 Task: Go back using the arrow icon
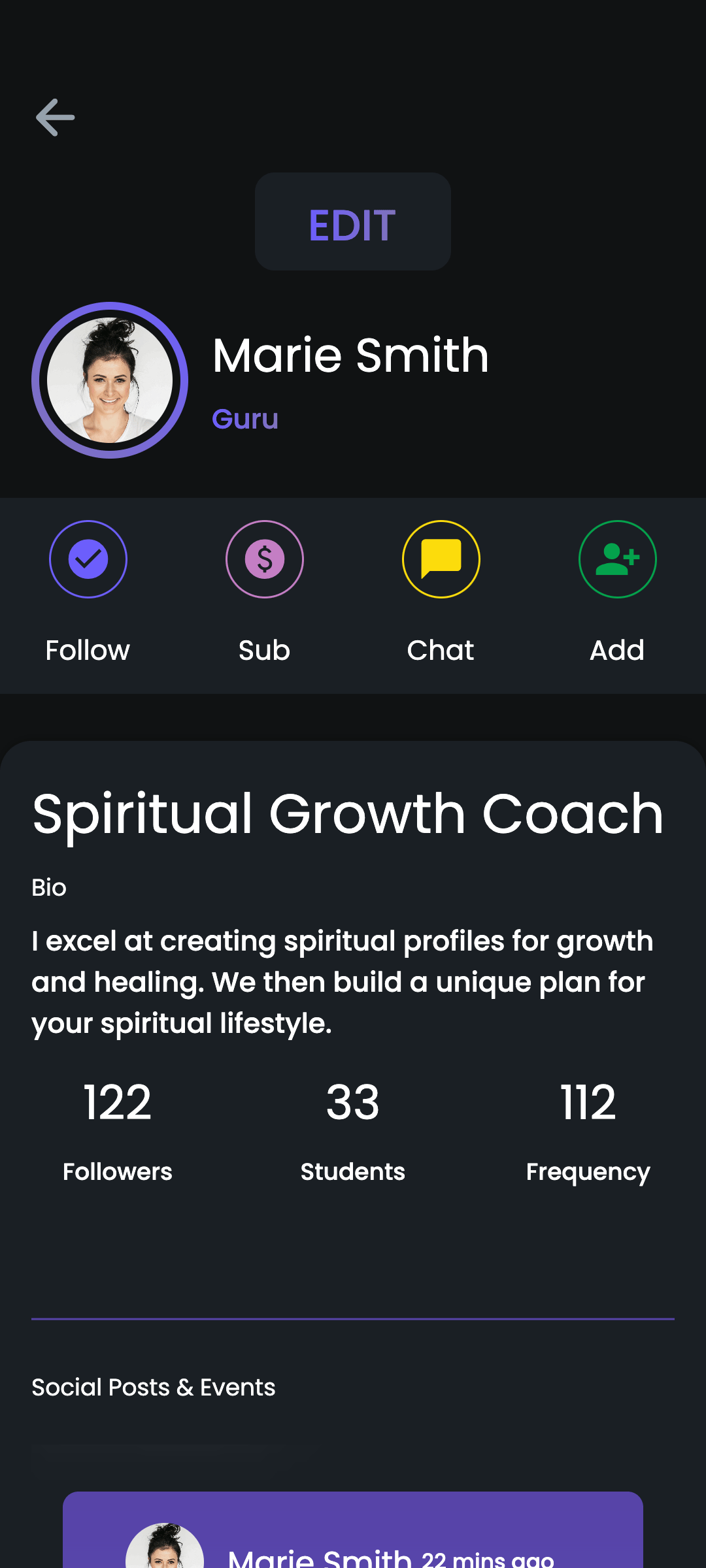pyautogui.click(x=55, y=118)
